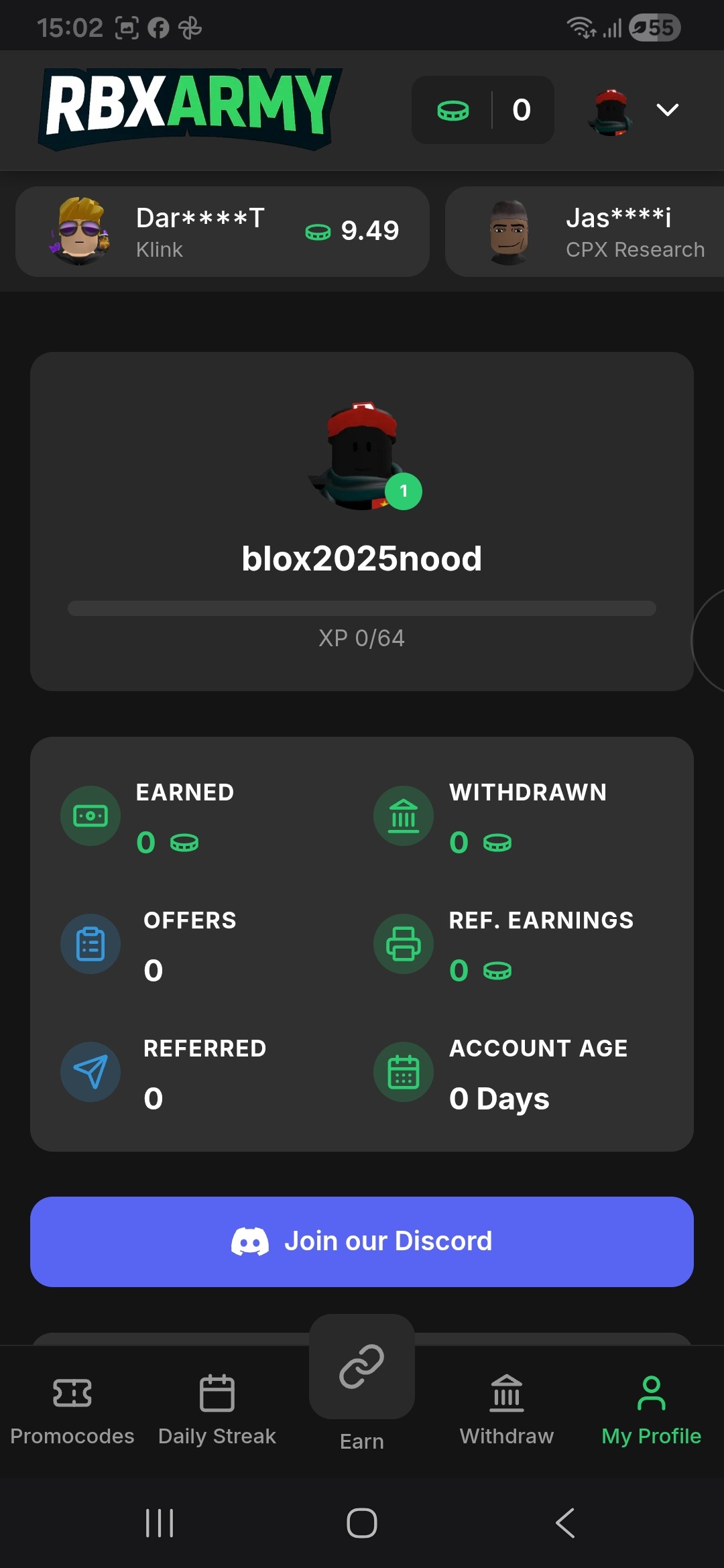The width and height of the screenshot is (724, 1568).
Task: Click the green coin icon in the balance bar
Action: tap(453, 111)
